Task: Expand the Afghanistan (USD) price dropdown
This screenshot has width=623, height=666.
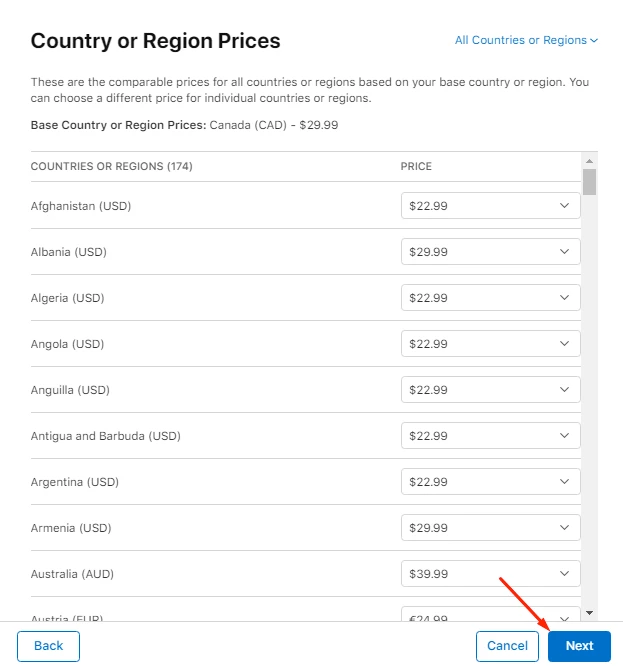Action: tap(490, 206)
